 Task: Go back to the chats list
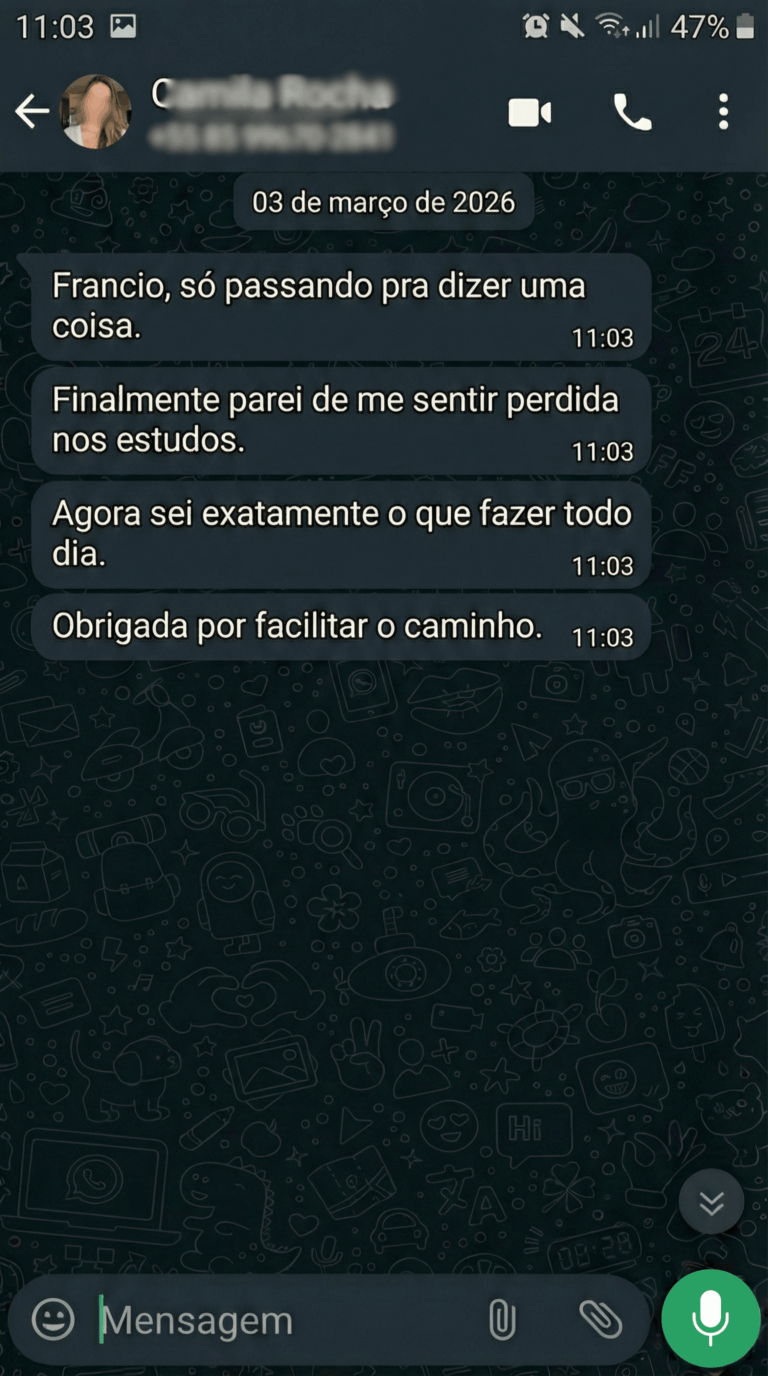(x=32, y=112)
